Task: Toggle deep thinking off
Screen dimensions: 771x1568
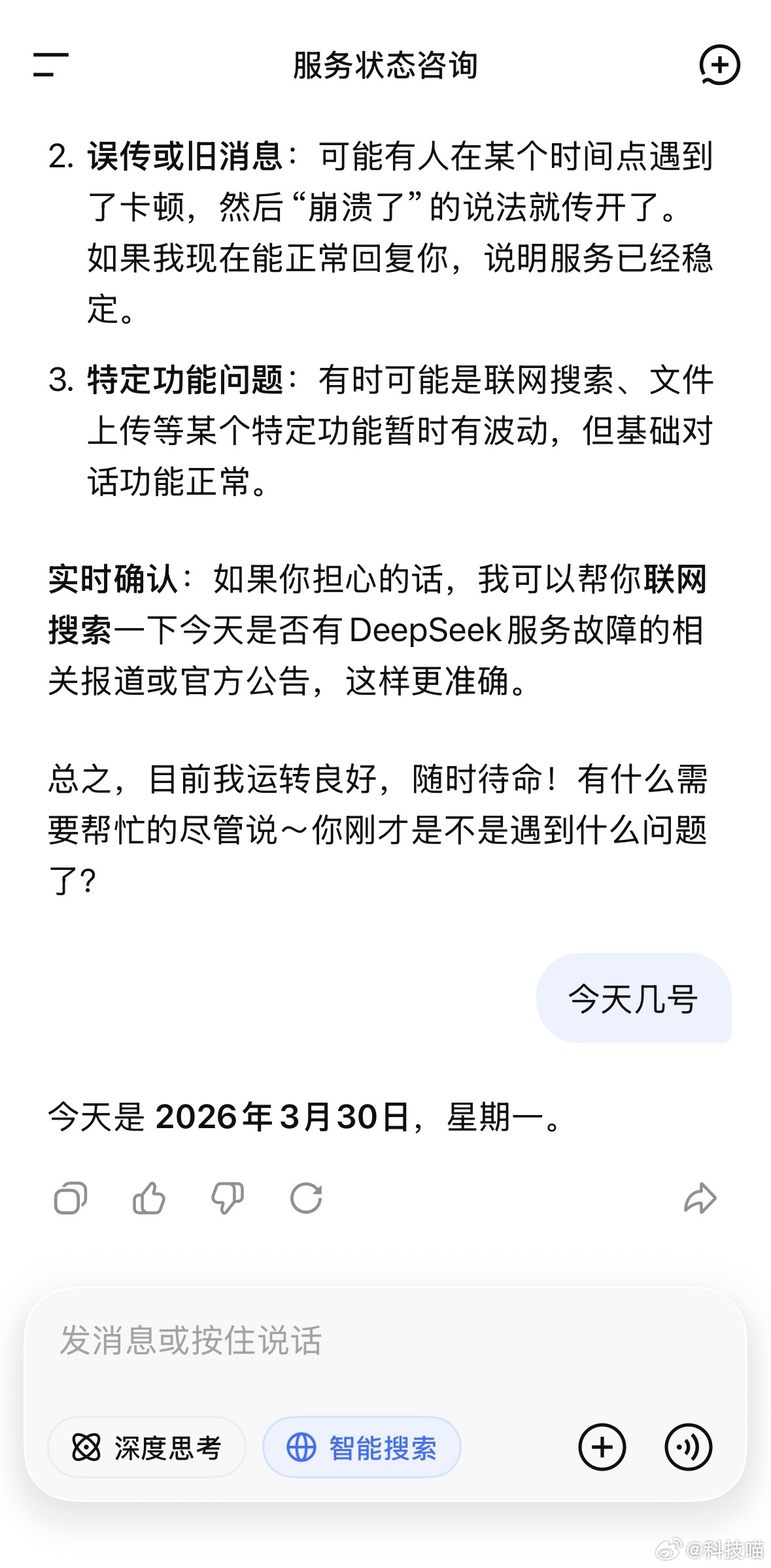Action: coord(145,1447)
